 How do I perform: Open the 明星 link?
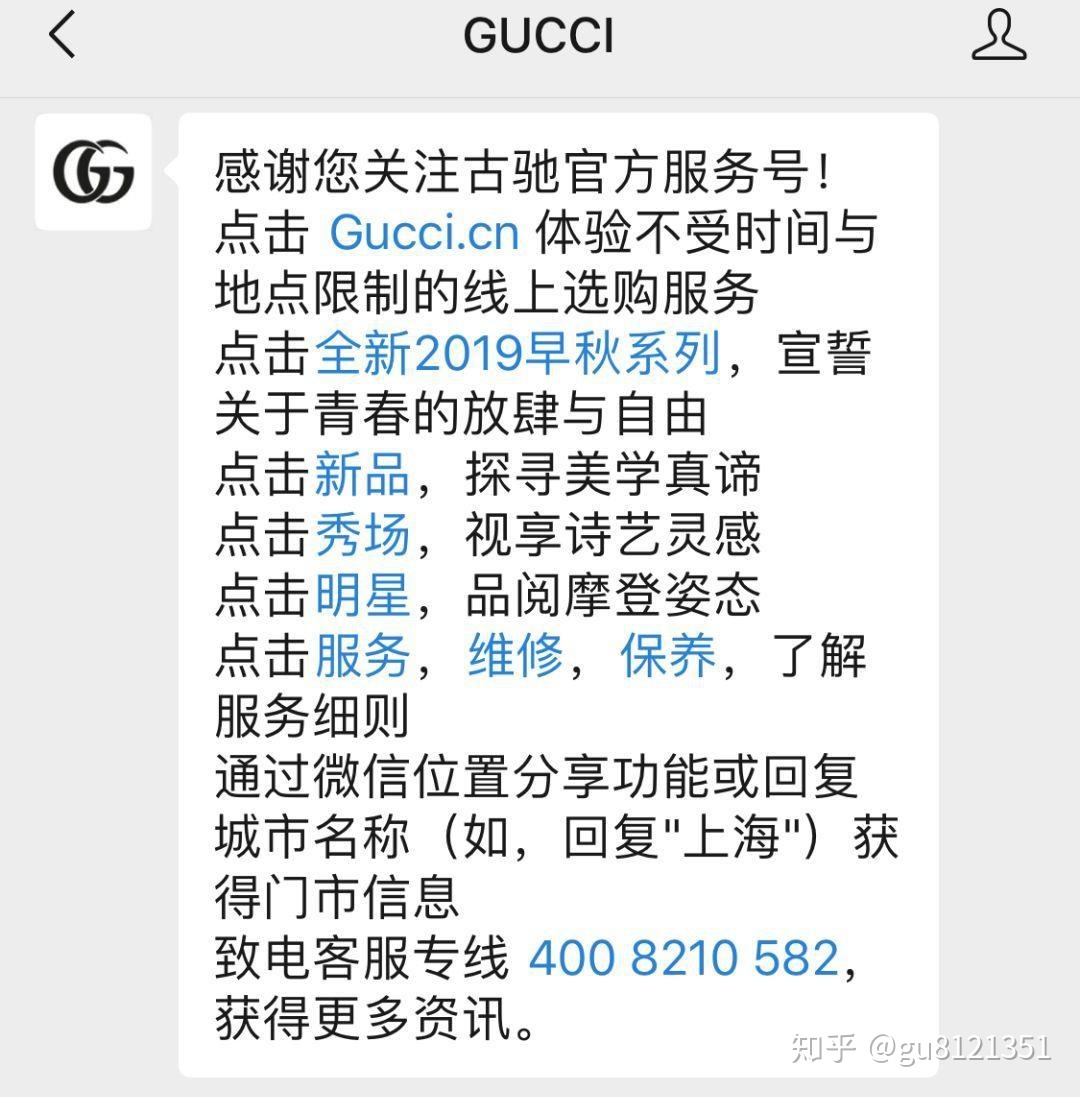click(362, 596)
